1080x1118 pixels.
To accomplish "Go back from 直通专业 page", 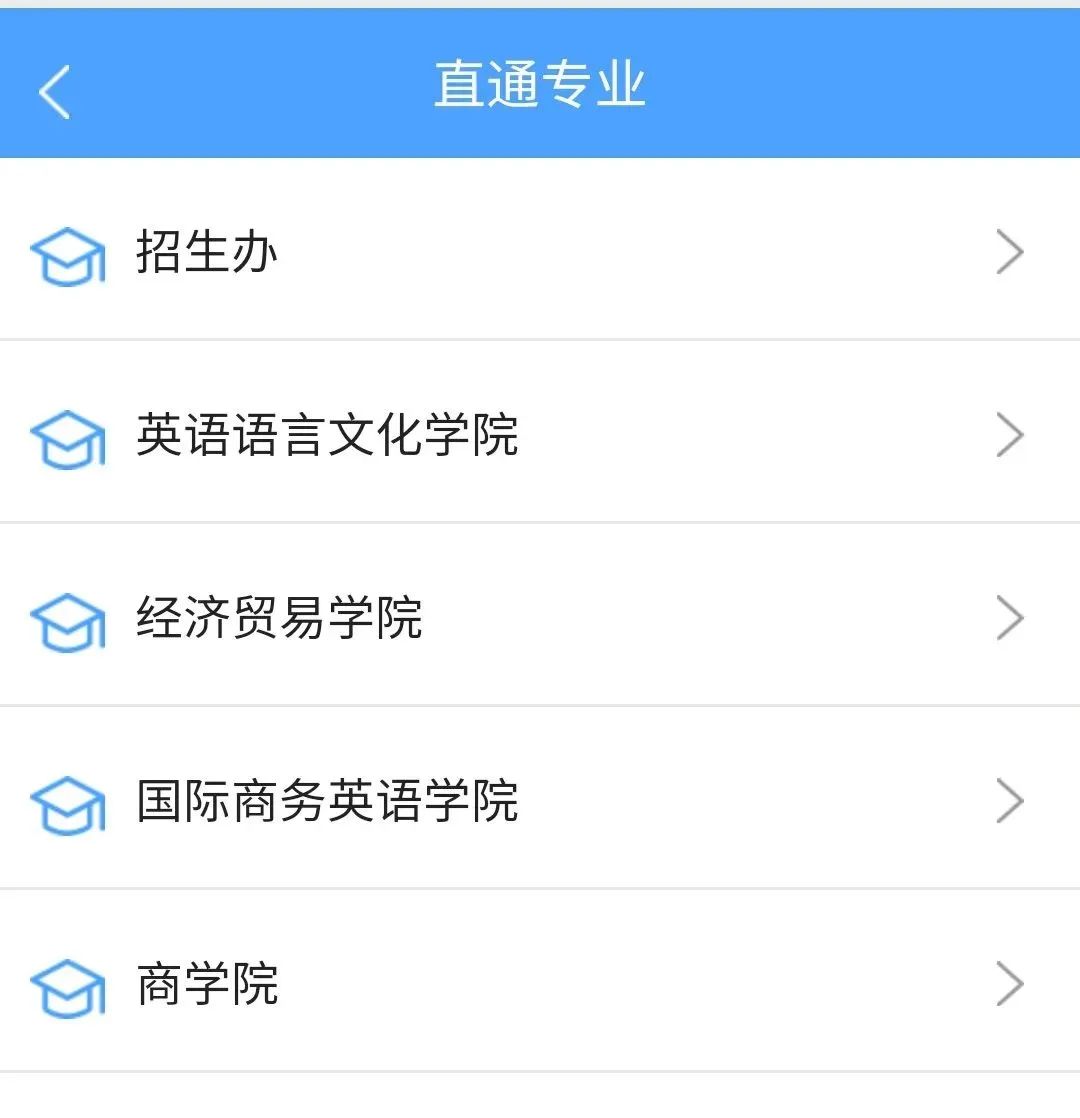I will coord(55,91).
